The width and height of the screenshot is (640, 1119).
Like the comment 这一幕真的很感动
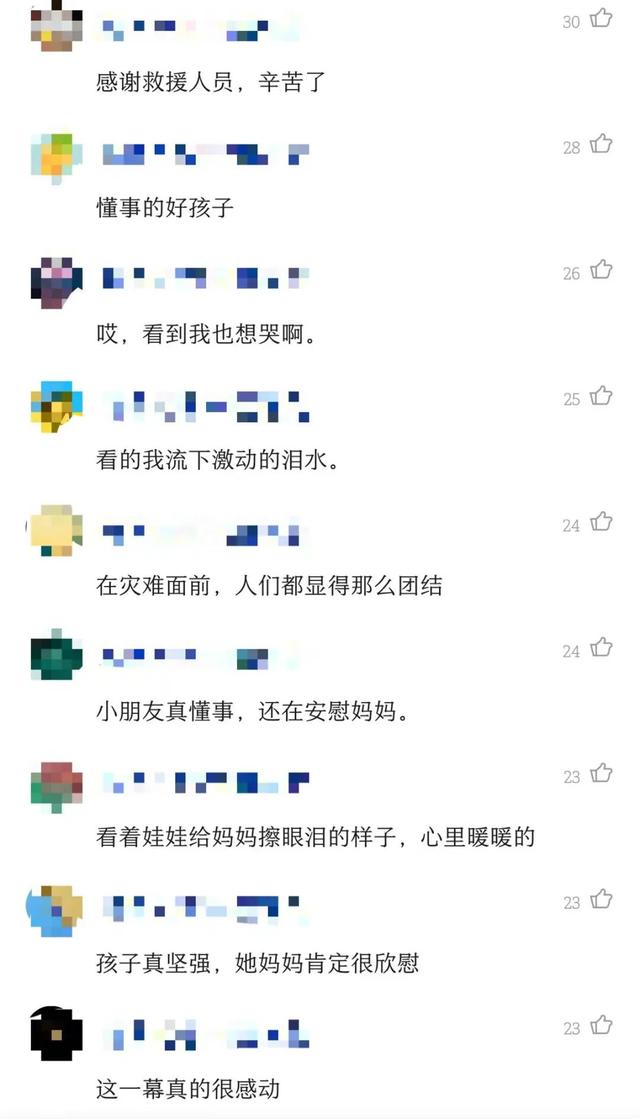(x=601, y=1026)
